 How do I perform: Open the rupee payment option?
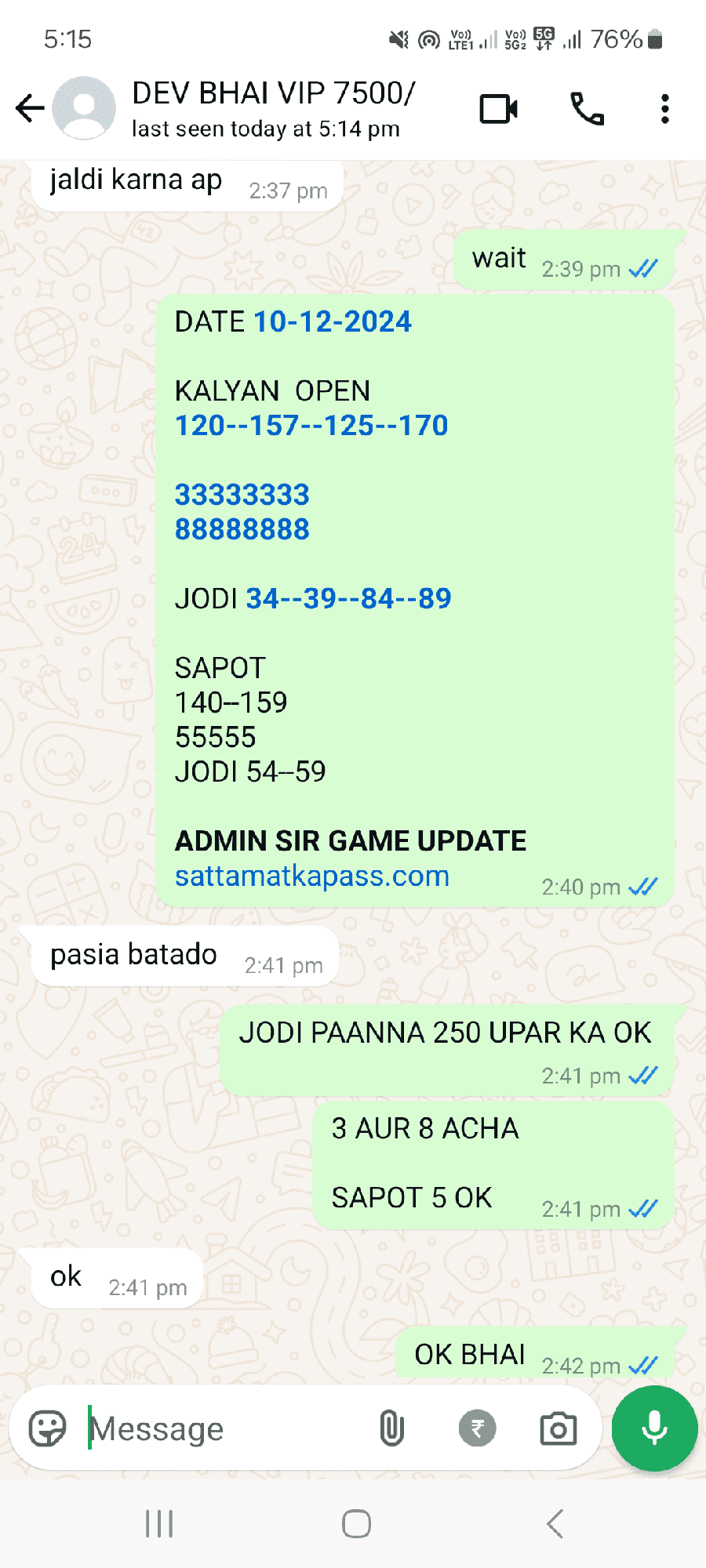coord(477,1428)
